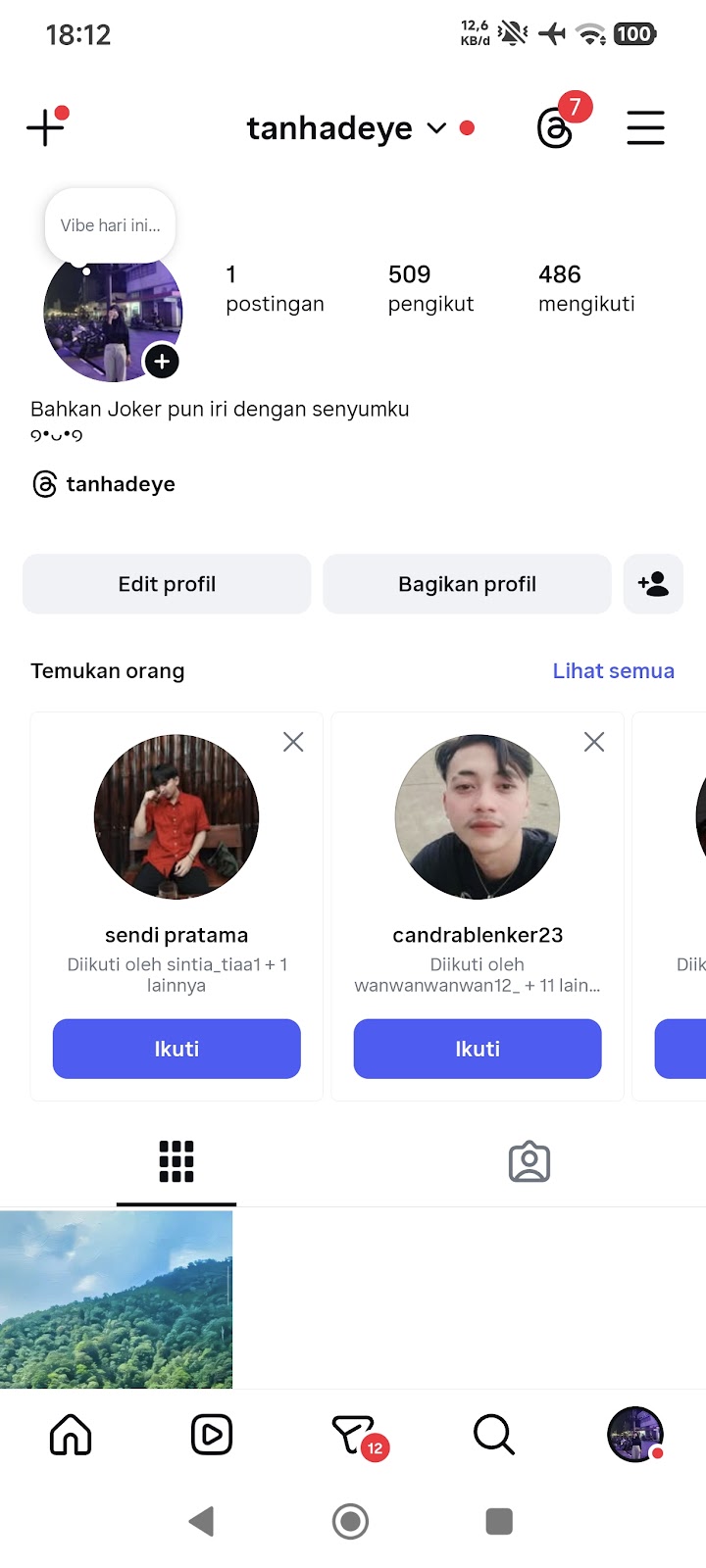
Task: Dismiss the candrablenker23 suggestion
Action: point(594,742)
